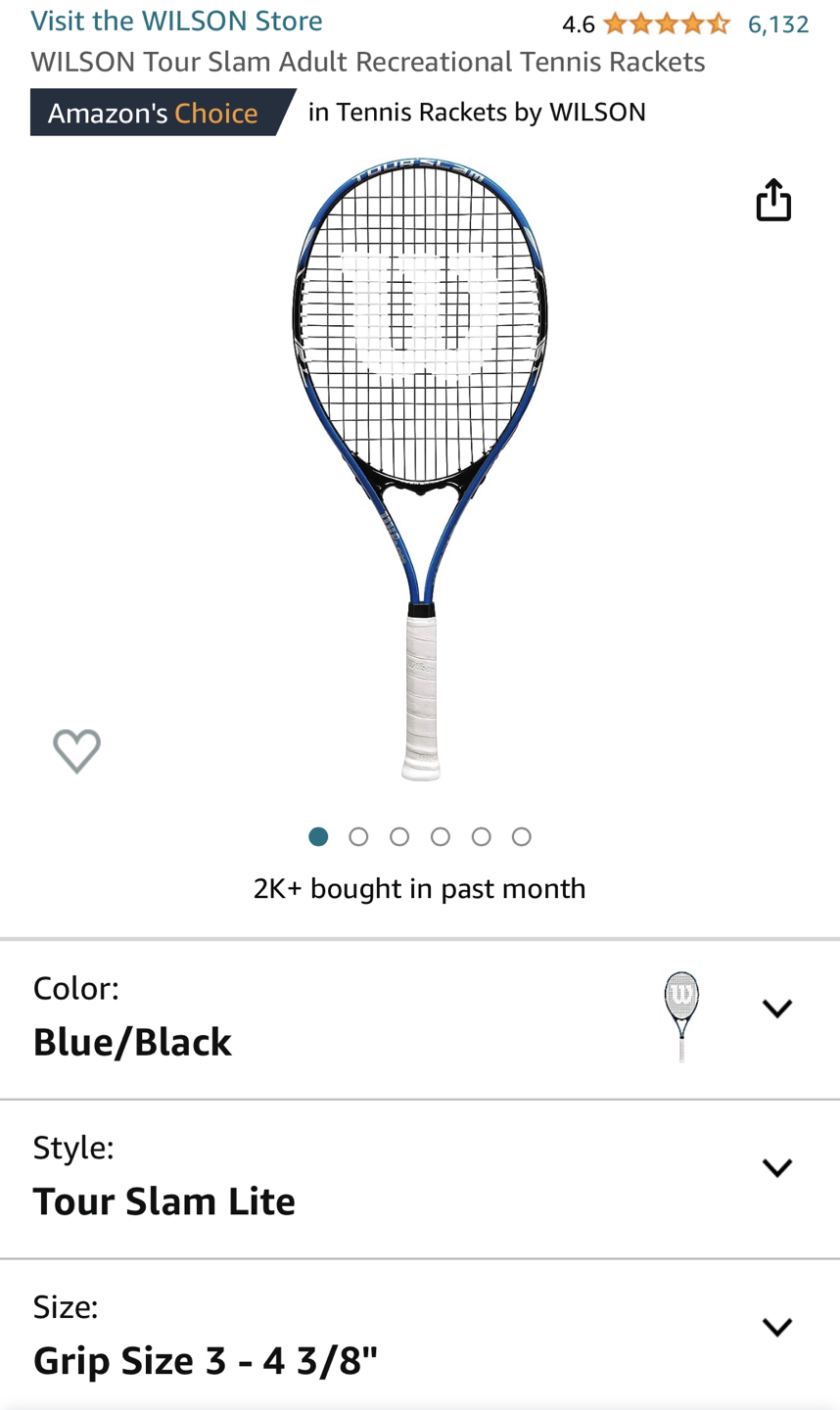Visit the WILSON Store link

pos(176,21)
